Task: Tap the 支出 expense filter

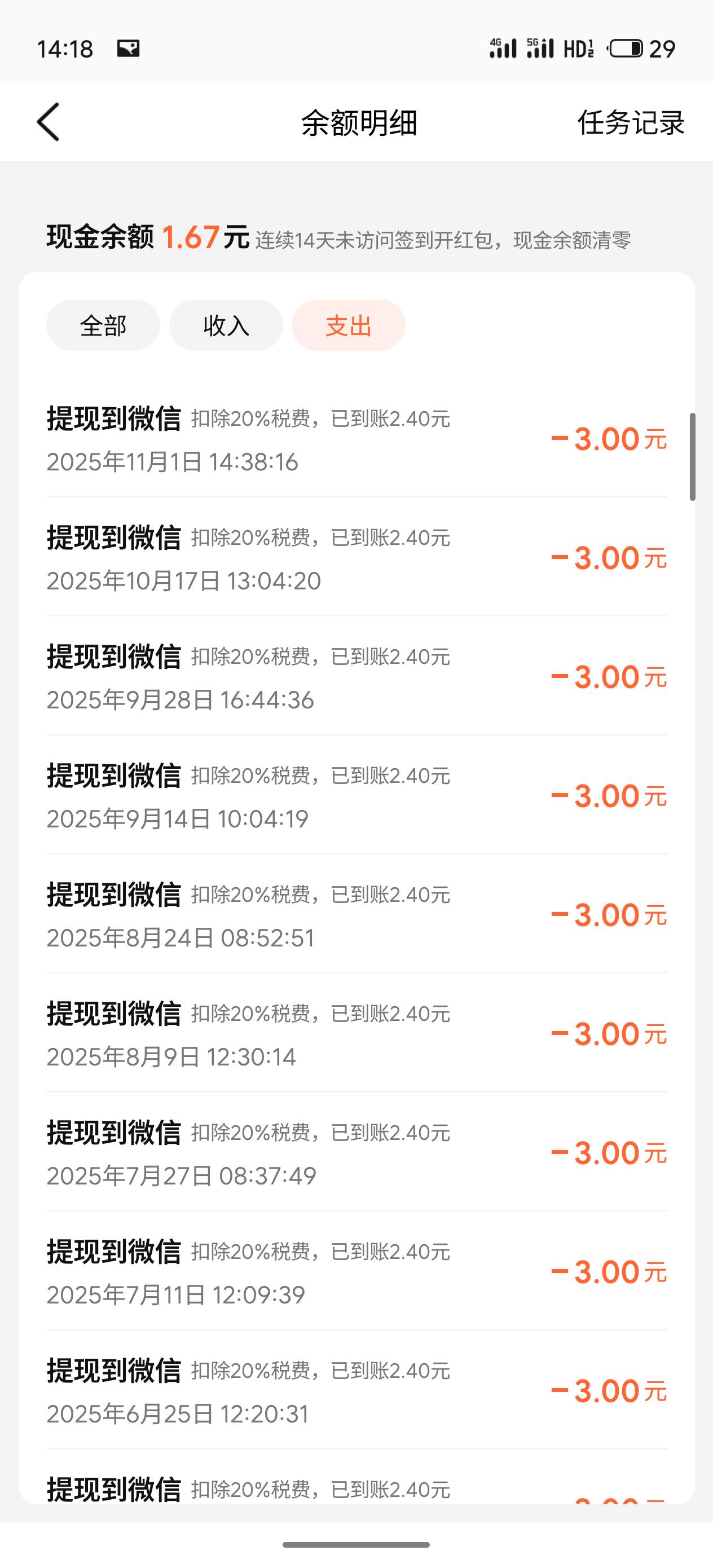Action: point(348,325)
